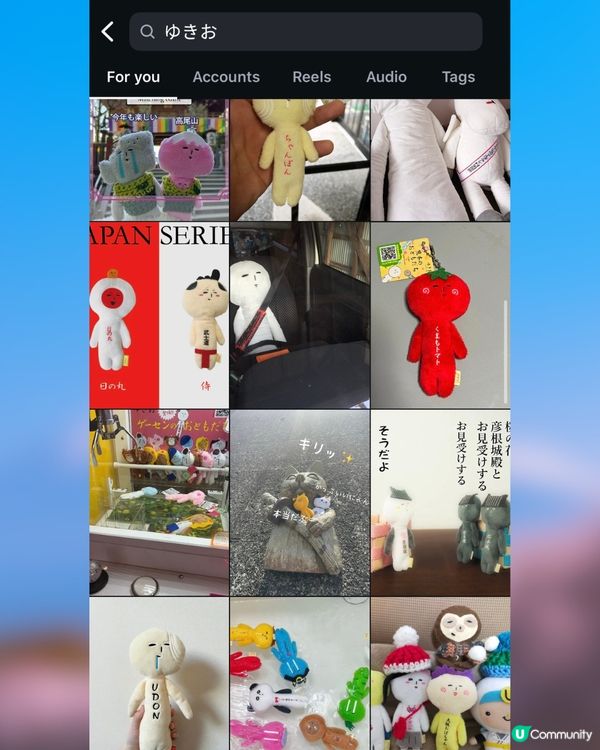The image size is (600, 750).
Task: Open the 高尾山 two plush dolls post
Action: (x=158, y=159)
